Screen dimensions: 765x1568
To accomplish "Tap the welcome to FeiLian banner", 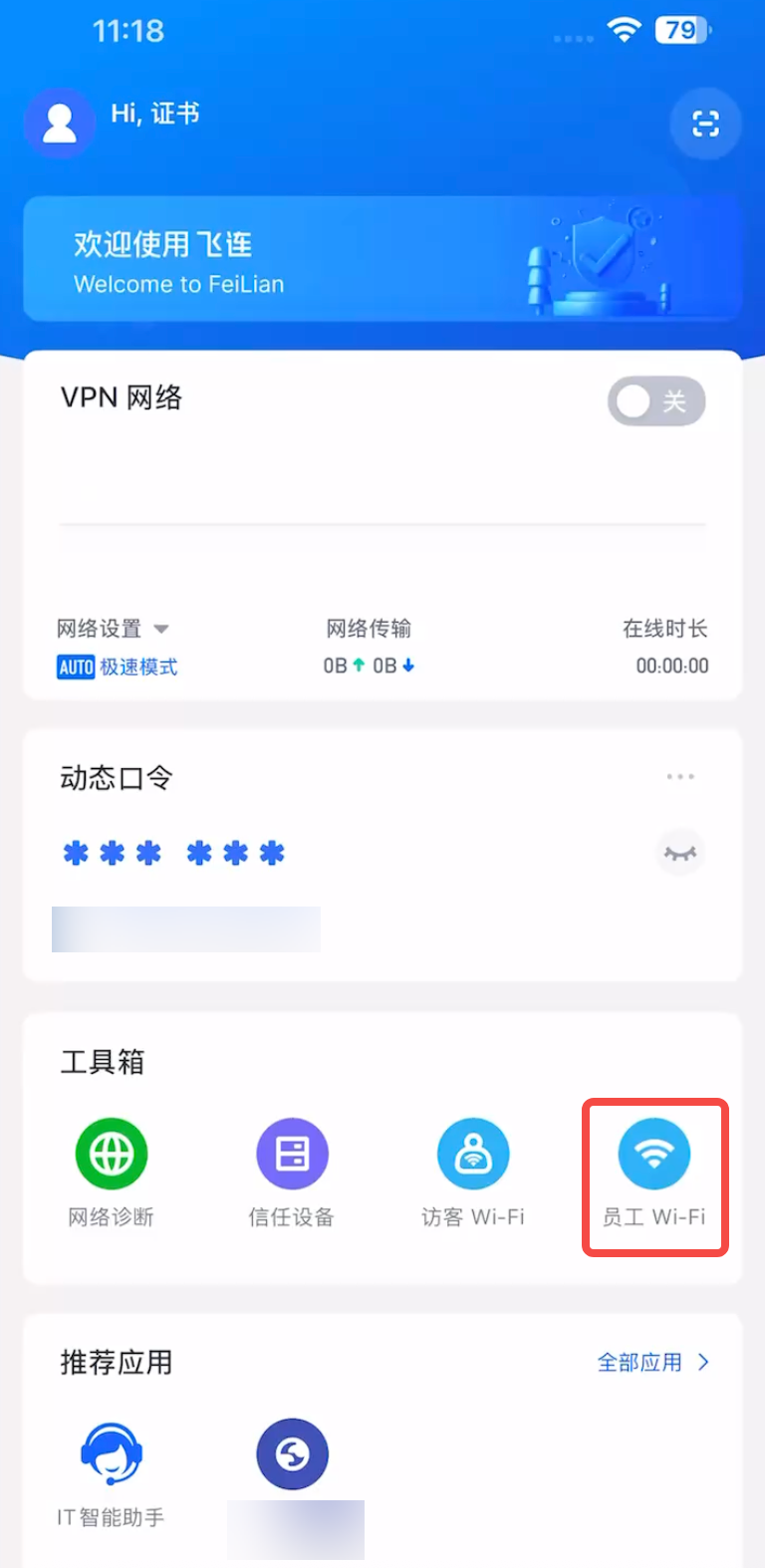I will point(382,259).
